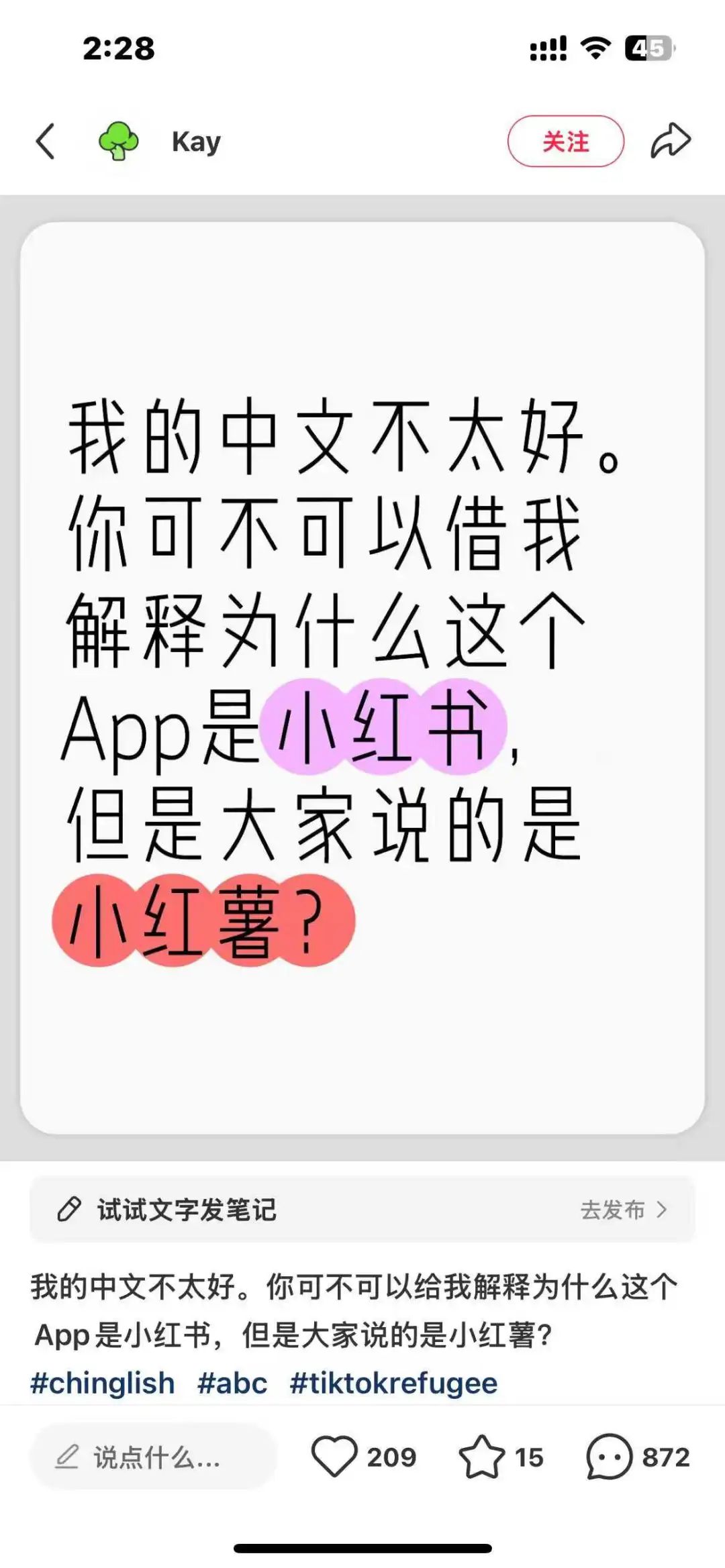Image resolution: width=725 pixels, height=1568 pixels.
Task: Save the post with the star icon
Action: coord(482,1457)
